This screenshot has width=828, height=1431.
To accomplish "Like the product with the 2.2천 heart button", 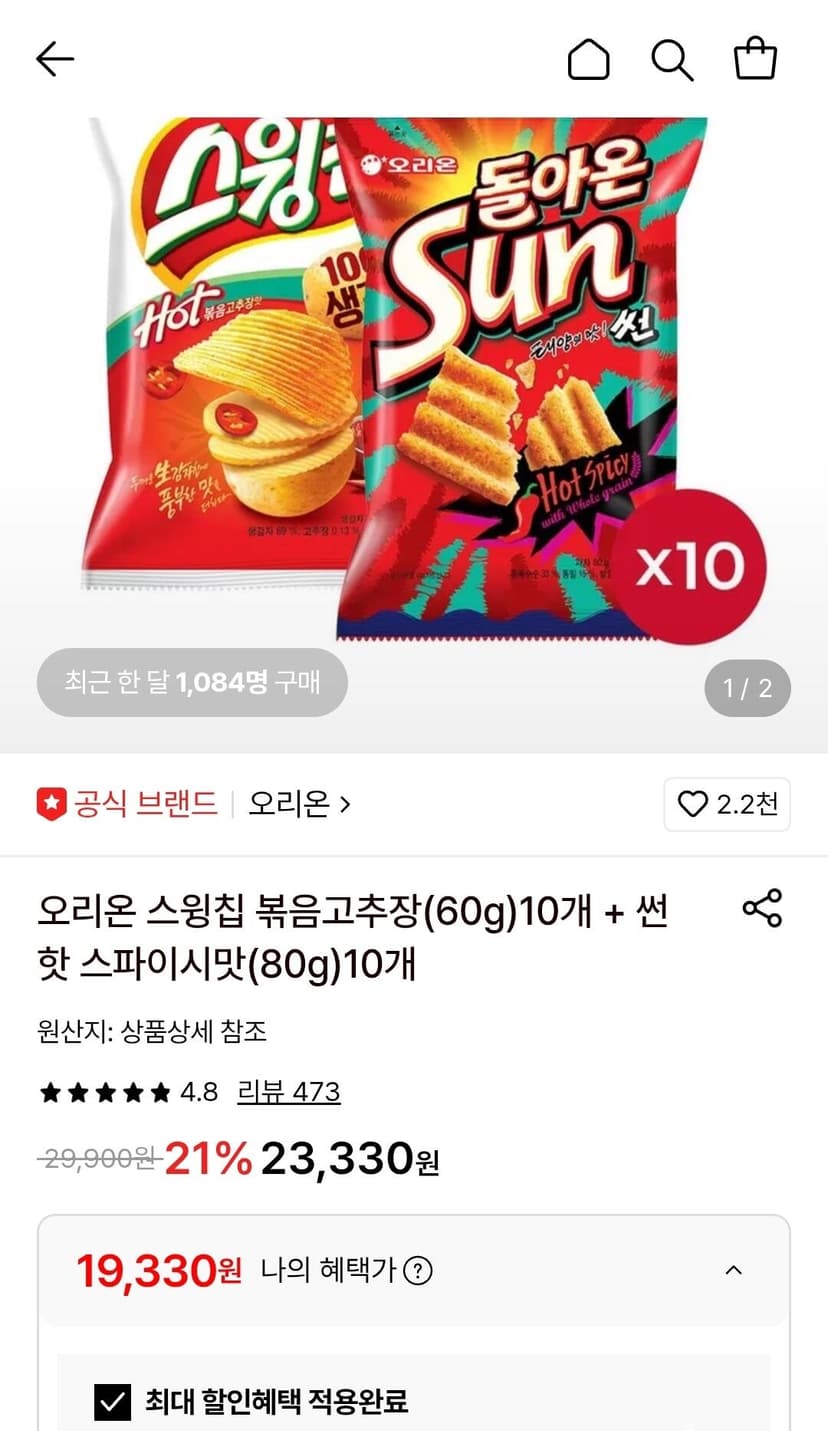I will (727, 804).
